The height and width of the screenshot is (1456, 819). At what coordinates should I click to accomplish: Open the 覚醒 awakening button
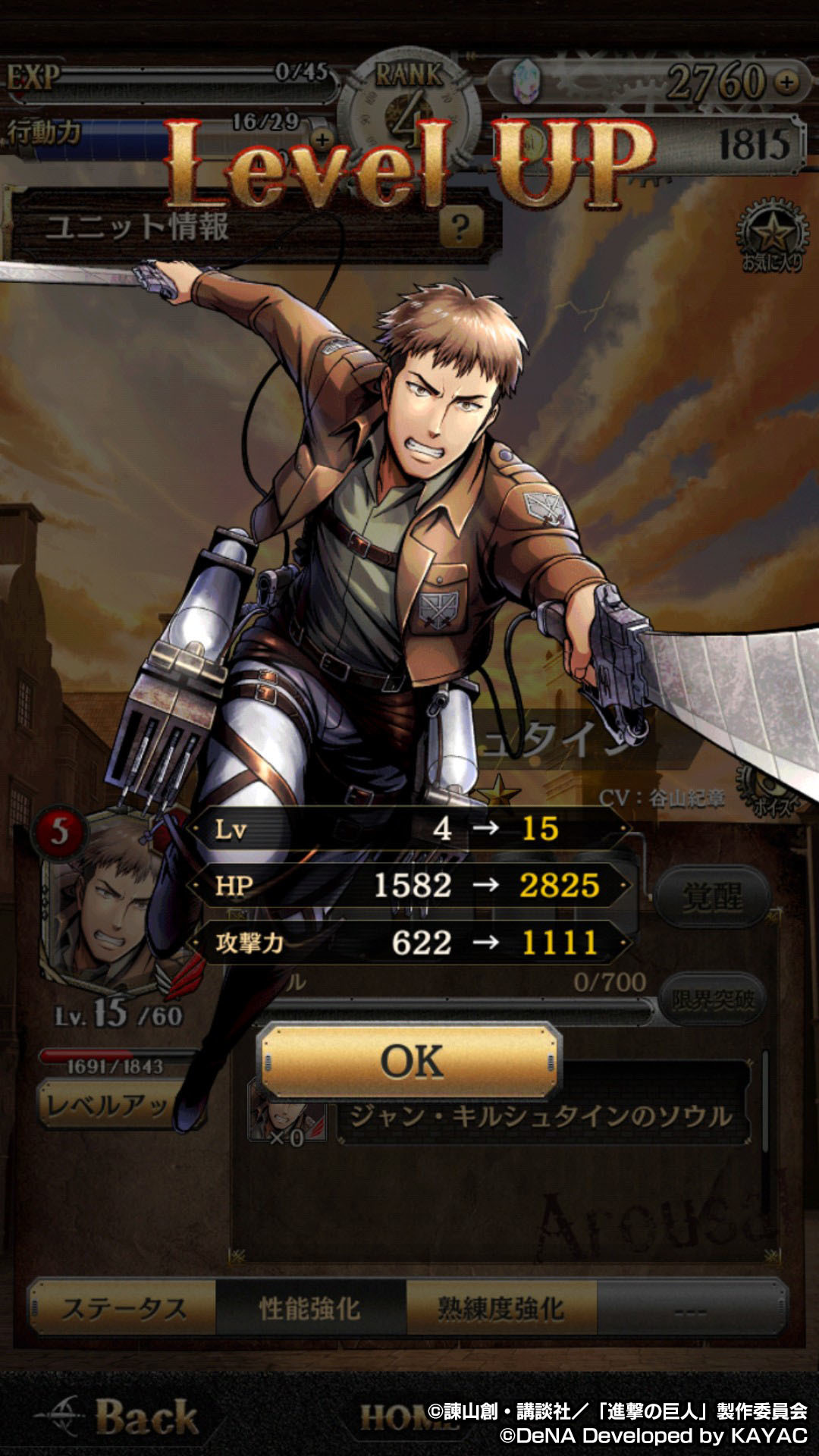tap(711, 897)
